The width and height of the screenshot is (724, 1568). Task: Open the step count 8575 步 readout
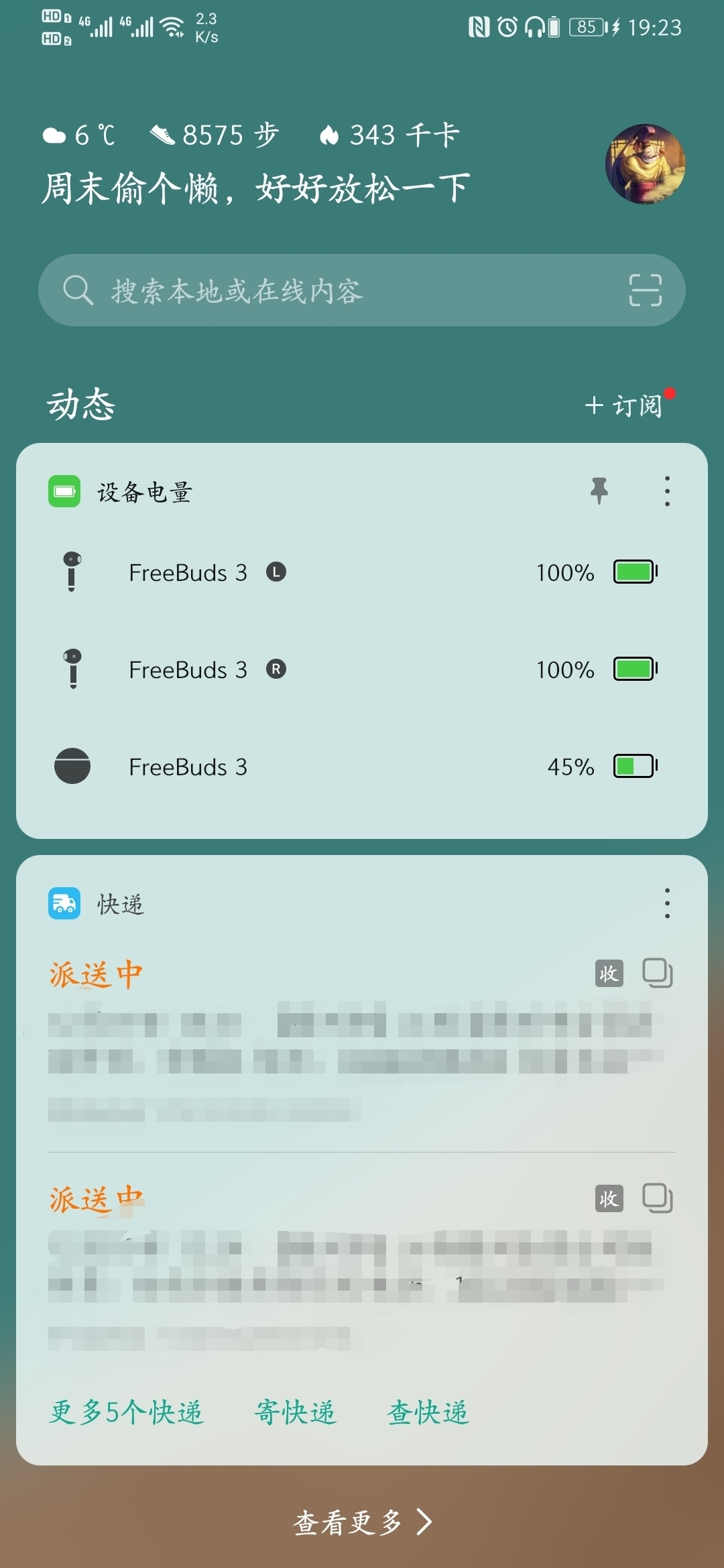(215, 135)
